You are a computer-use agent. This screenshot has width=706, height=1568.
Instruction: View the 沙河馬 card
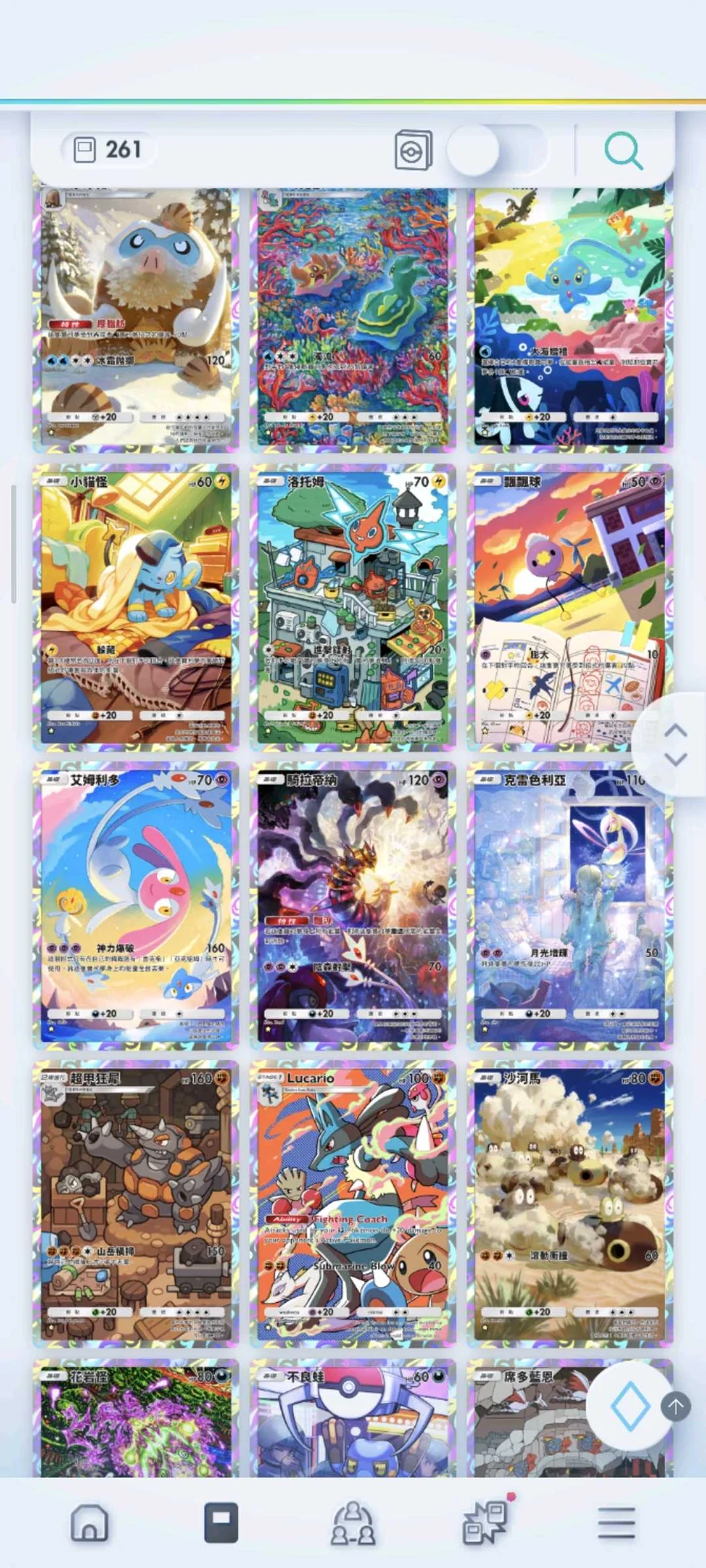pos(569,1203)
